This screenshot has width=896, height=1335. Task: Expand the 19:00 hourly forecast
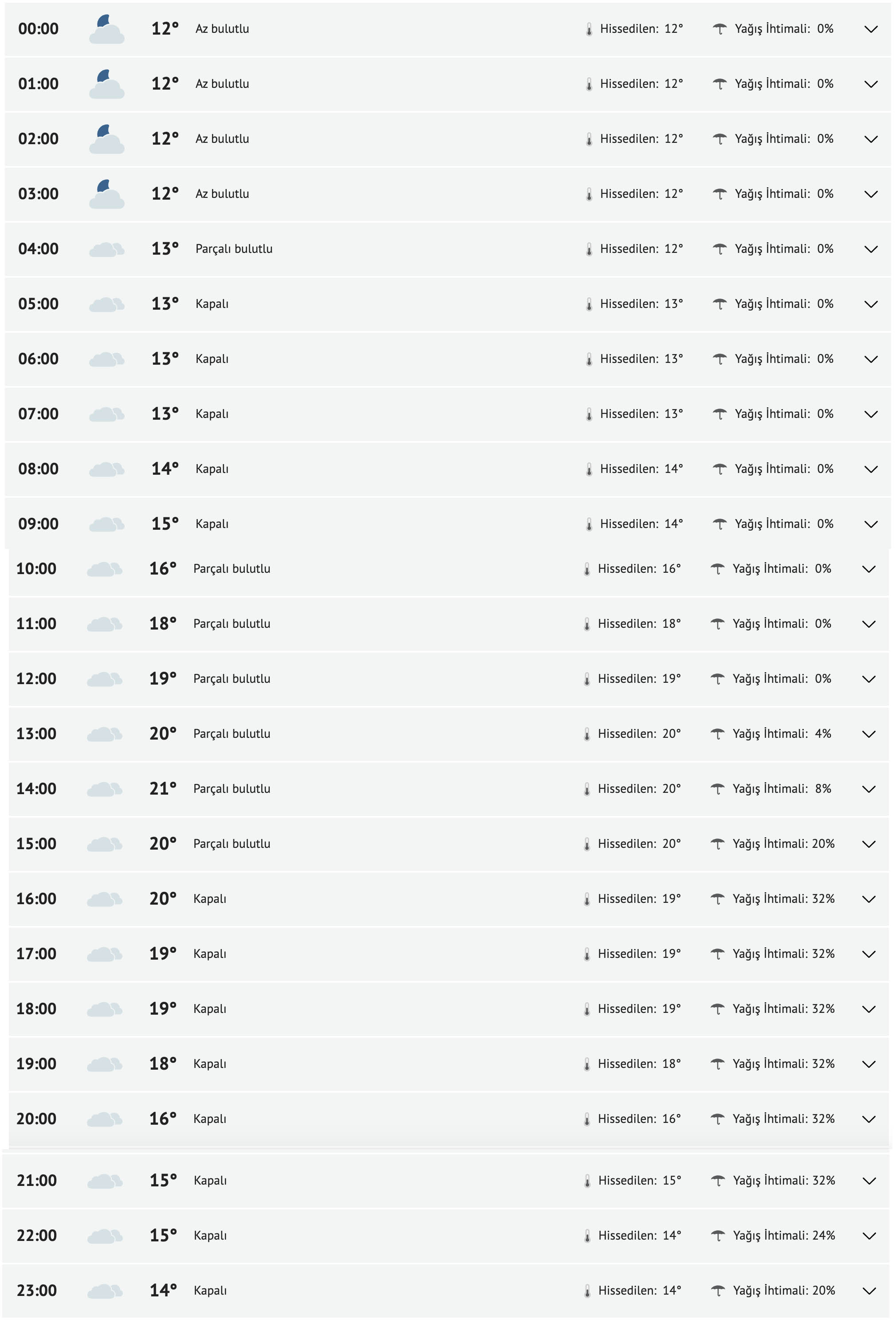click(868, 1064)
